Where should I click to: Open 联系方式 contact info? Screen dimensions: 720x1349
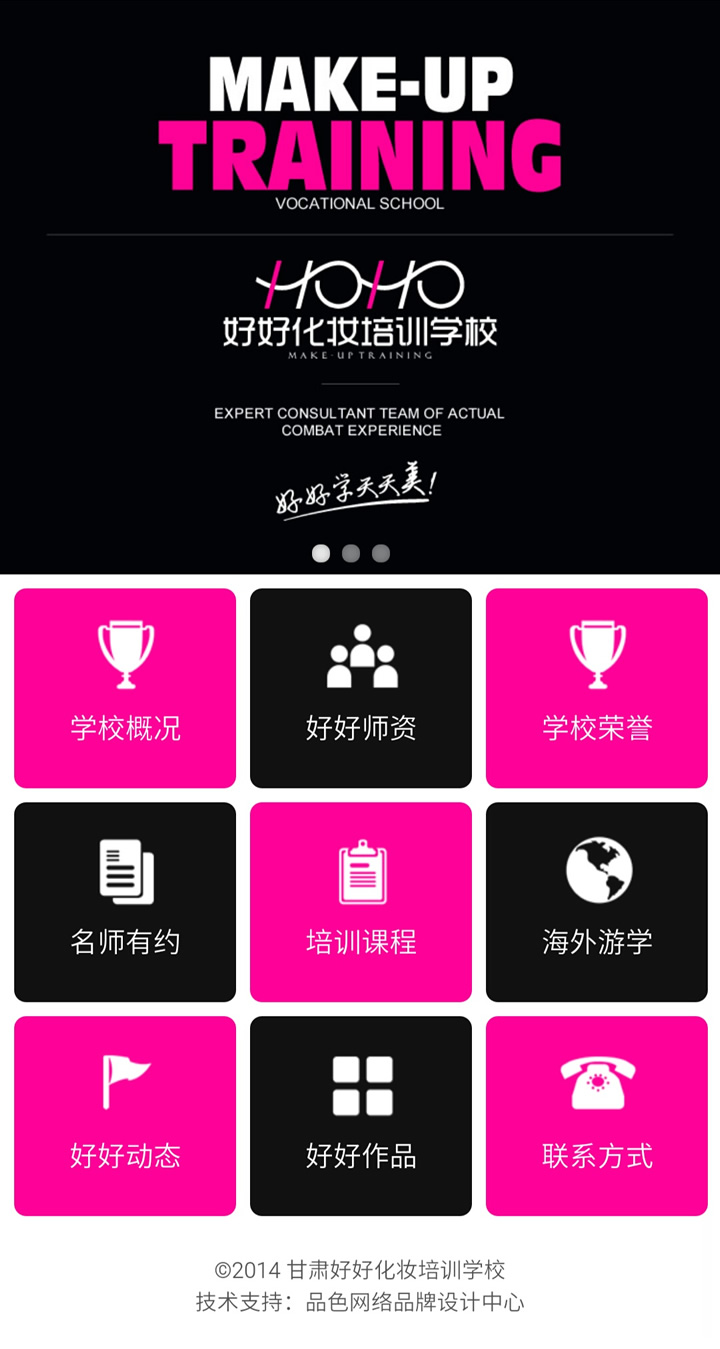pyautogui.click(x=597, y=1116)
